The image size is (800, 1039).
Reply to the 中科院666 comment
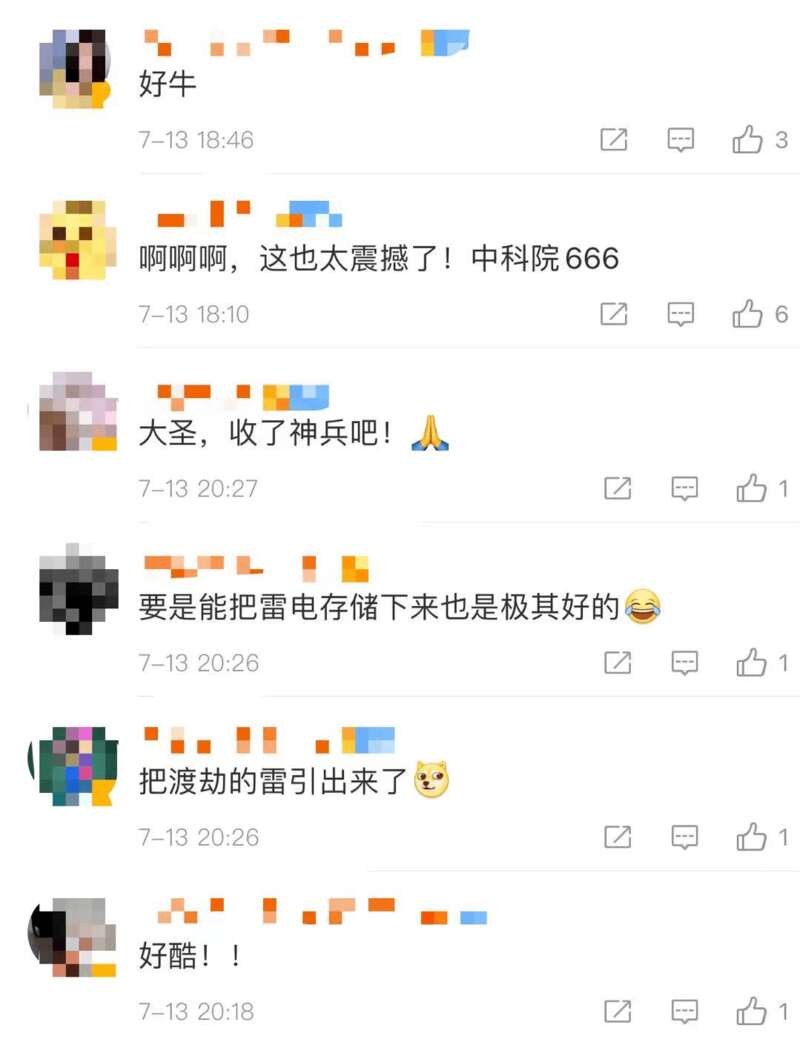[681, 314]
